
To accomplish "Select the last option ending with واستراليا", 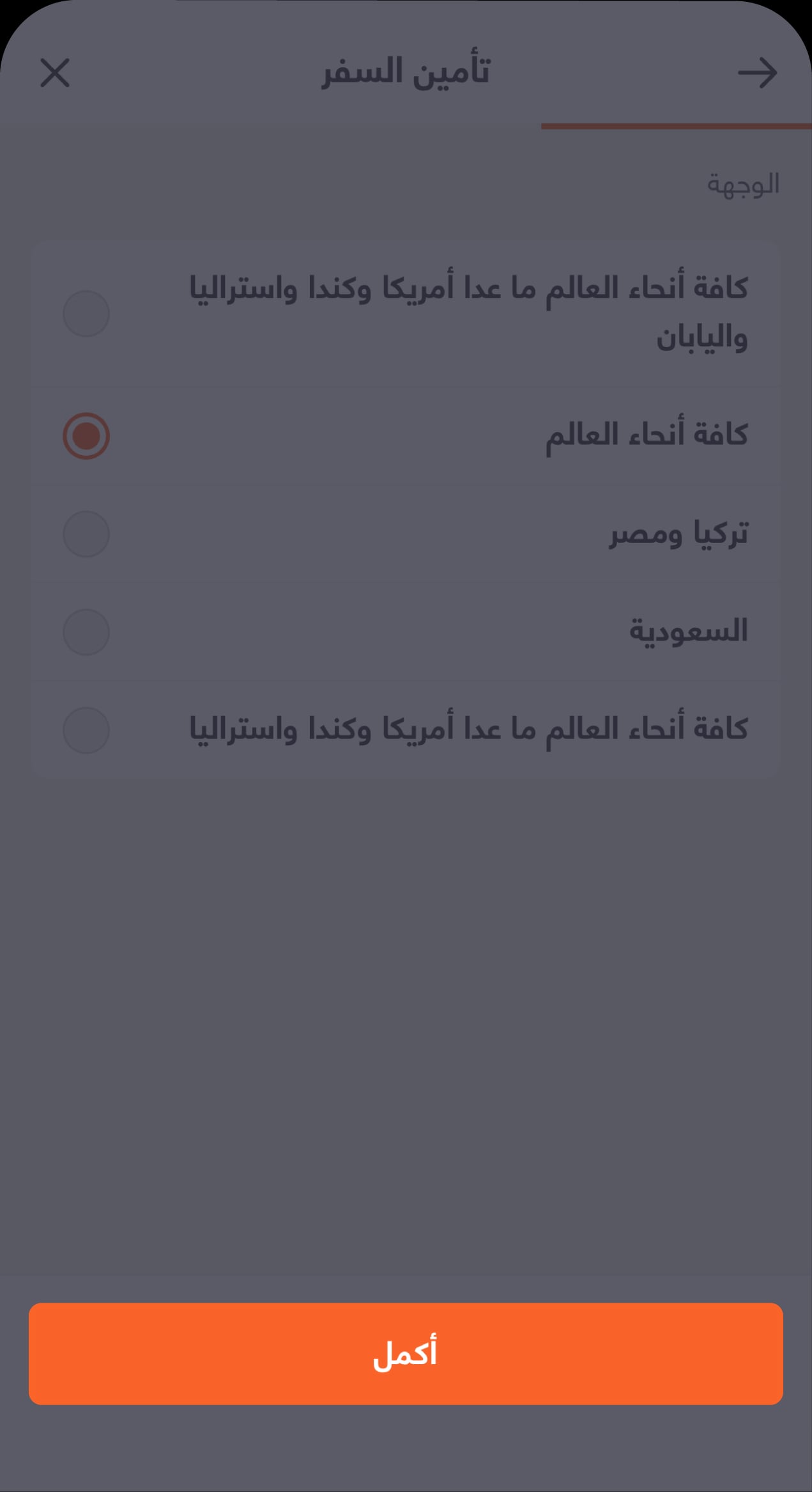I will click(x=406, y=729).
